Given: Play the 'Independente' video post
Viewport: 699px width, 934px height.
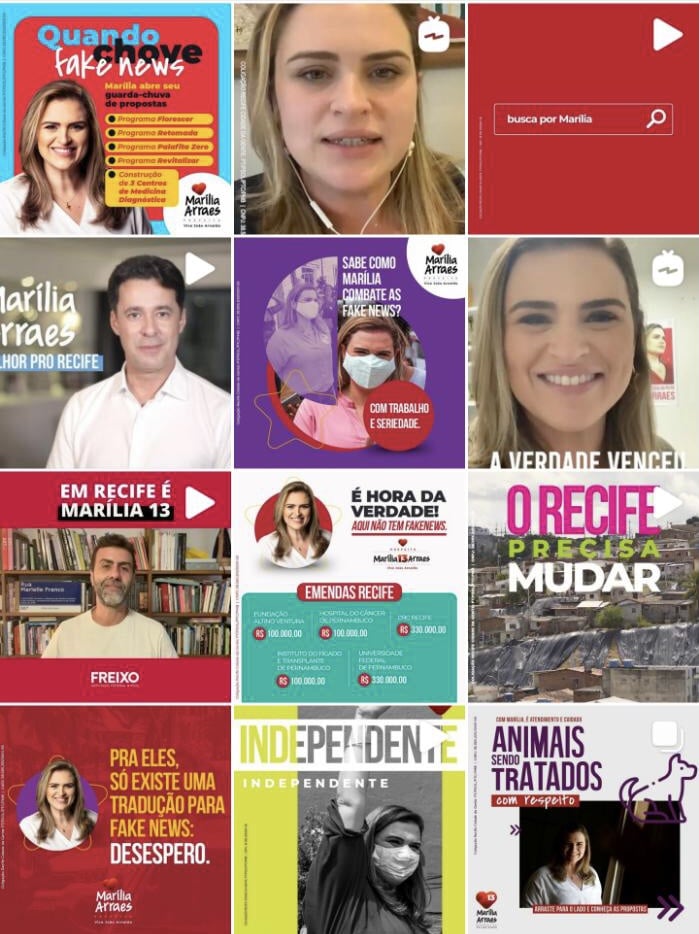Looking at the screenshot, I should pos(349,820).
